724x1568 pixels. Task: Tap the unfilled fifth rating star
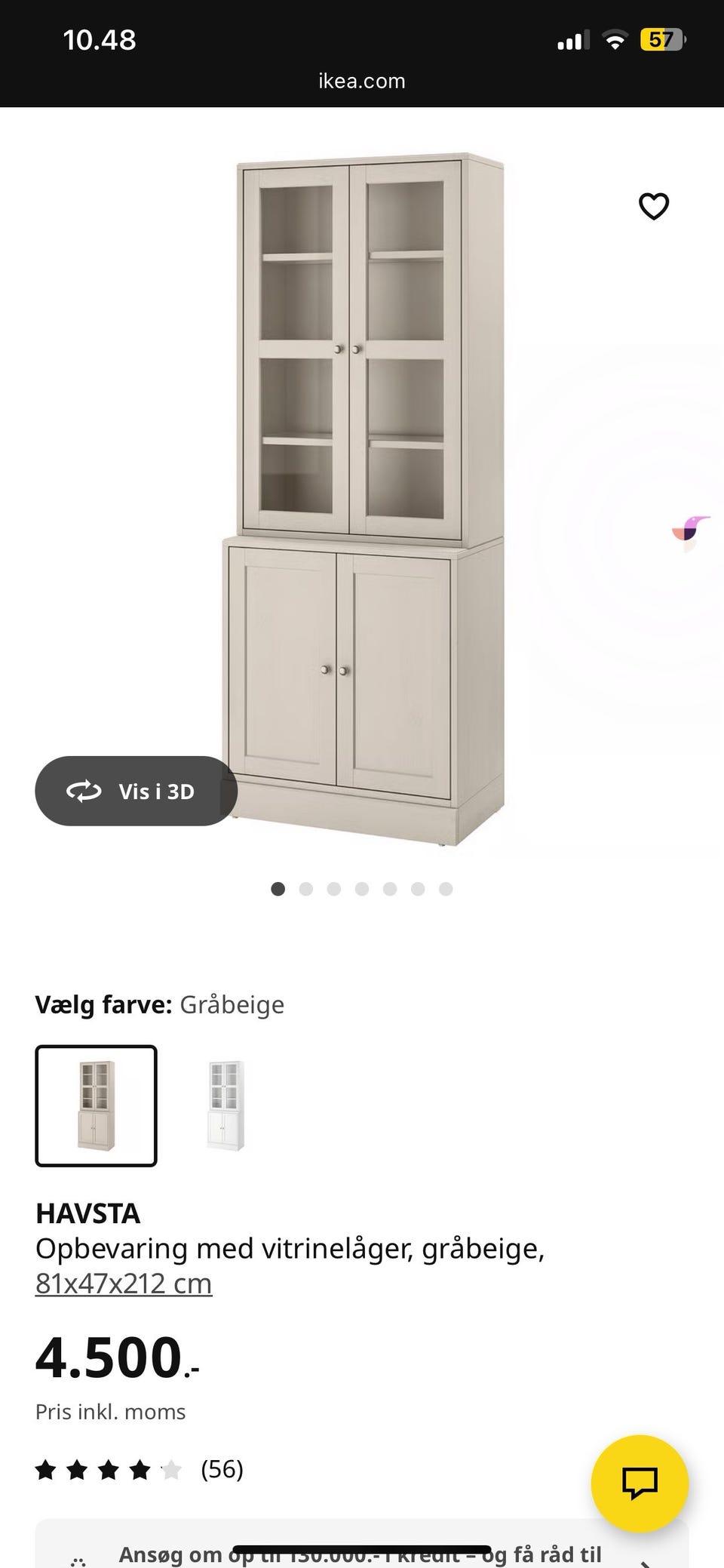[172, 1468]
